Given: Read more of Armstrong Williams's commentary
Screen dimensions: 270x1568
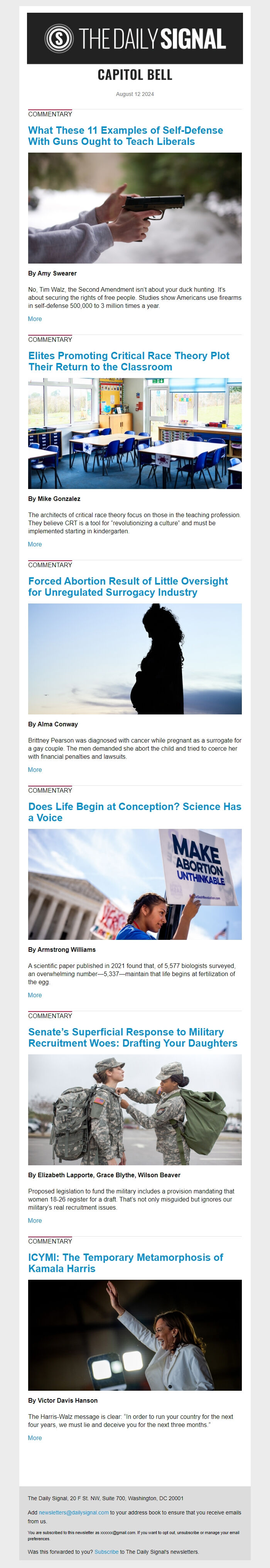Looking at the screenshot, I should point(35,995).
